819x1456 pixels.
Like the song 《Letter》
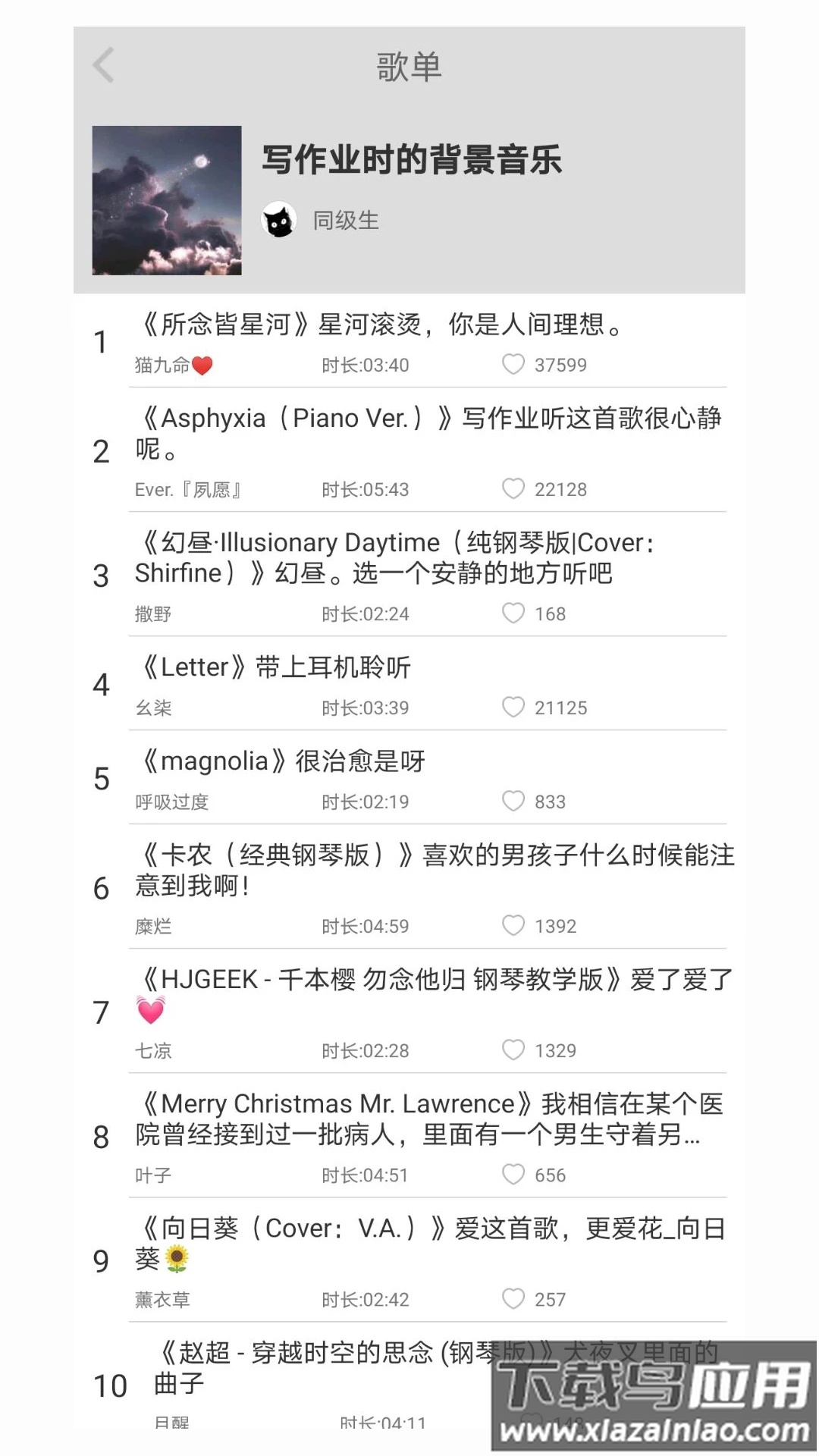point(513,708)
